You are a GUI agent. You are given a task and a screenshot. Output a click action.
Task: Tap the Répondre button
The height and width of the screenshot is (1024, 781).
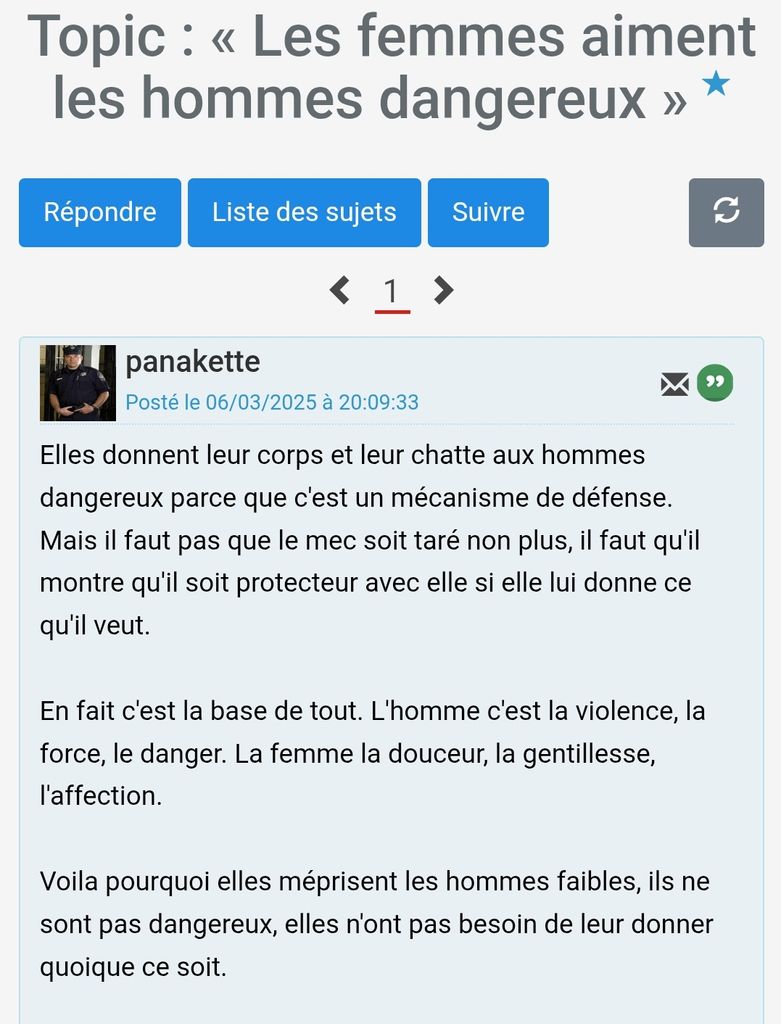(100, 212)
